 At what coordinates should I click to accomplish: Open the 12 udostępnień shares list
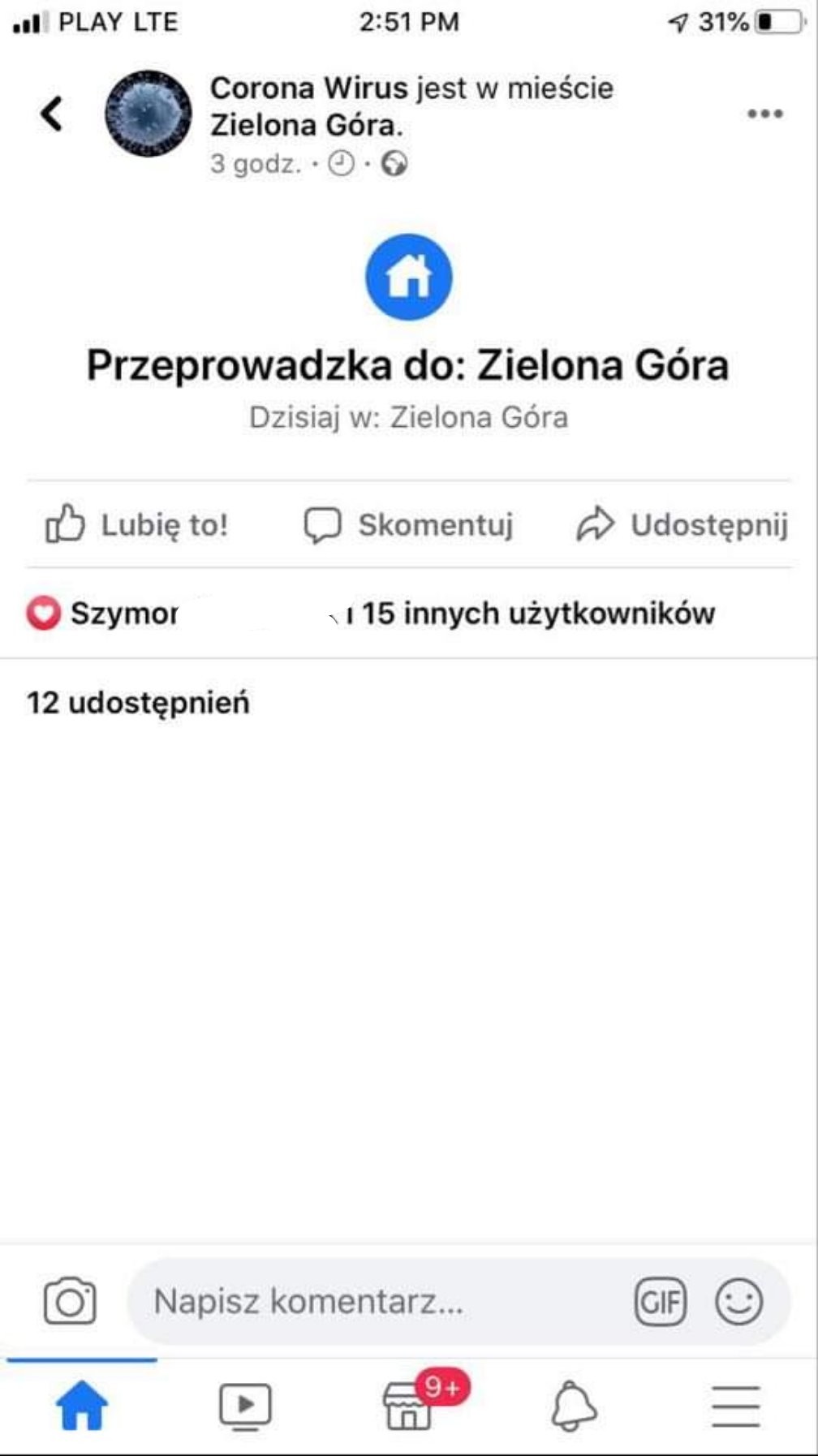pos(138,703)
